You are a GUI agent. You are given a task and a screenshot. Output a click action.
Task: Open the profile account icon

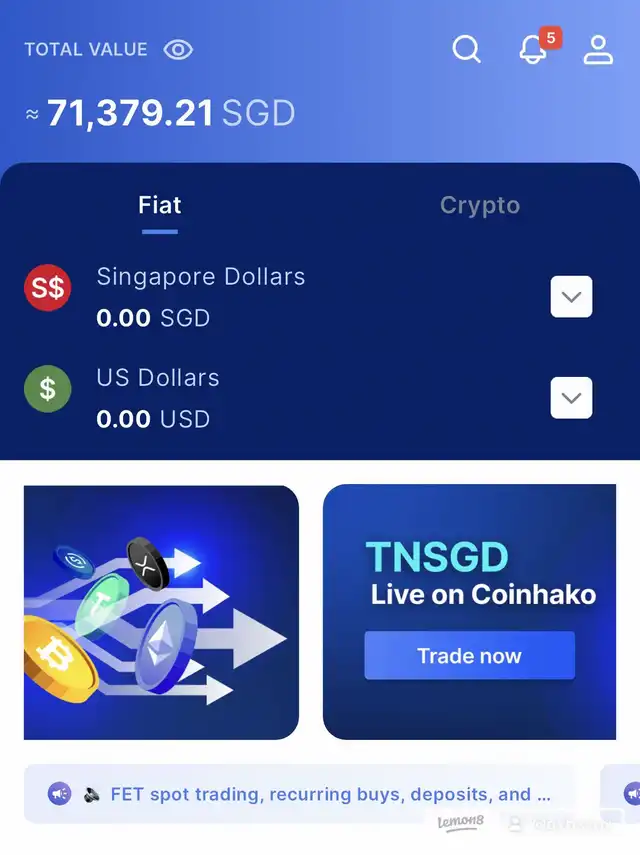598,49
